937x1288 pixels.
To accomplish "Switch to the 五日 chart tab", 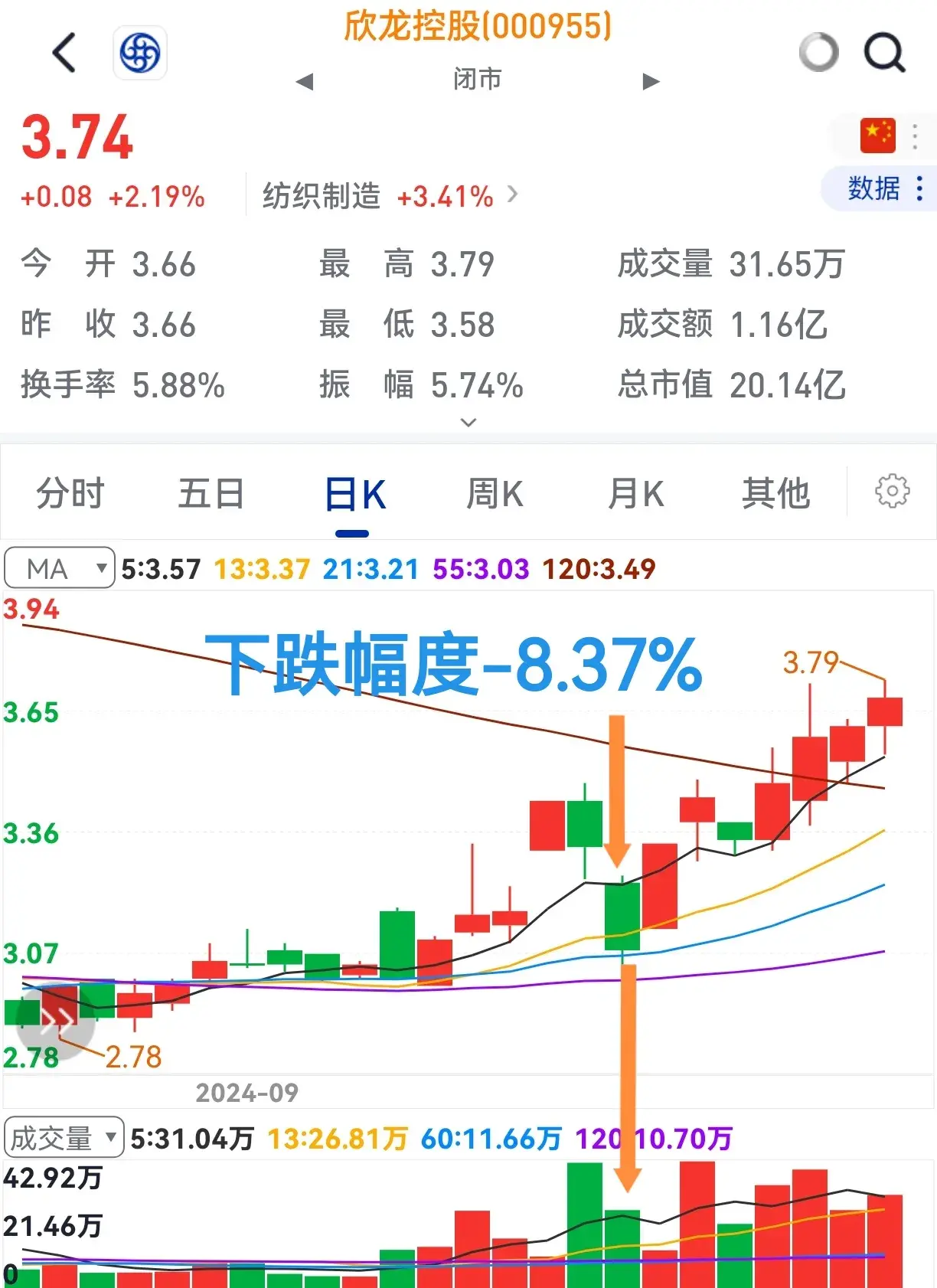I will pos(211,493).
